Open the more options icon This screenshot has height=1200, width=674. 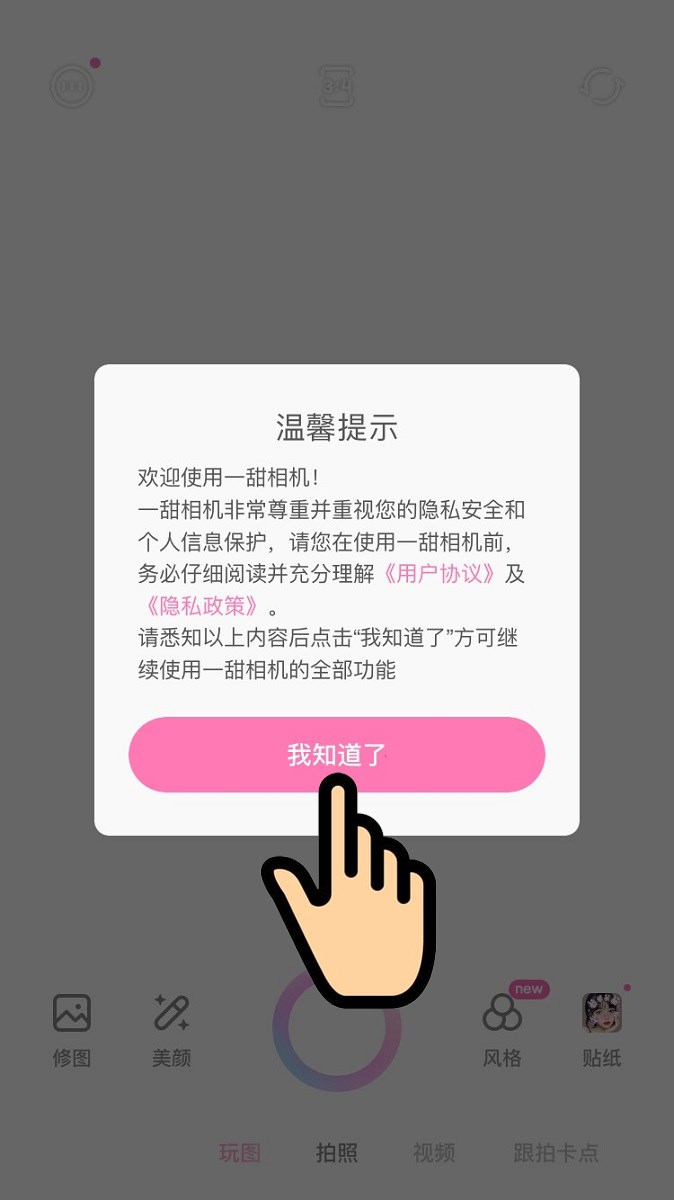[x=72, y=87]
